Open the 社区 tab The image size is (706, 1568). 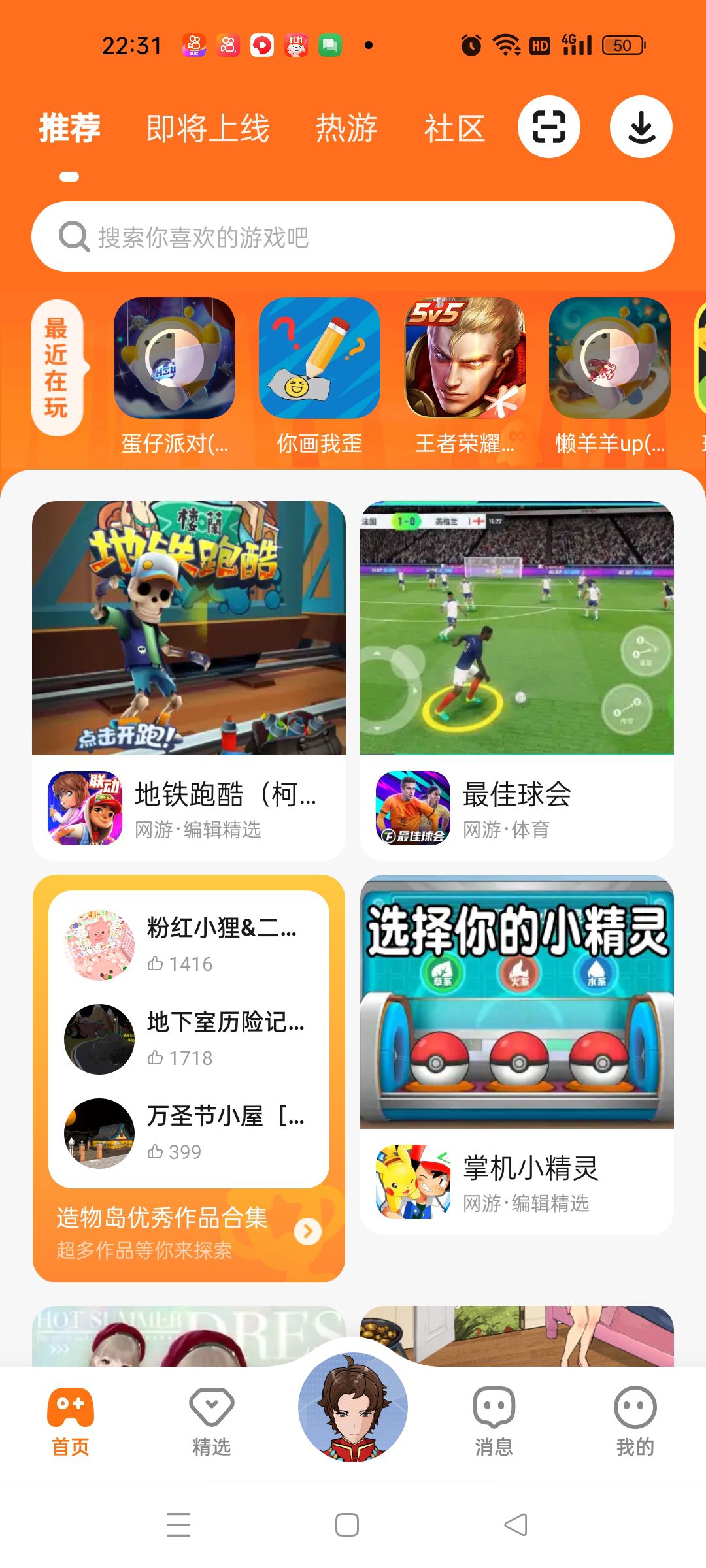[x=454, y=128]
